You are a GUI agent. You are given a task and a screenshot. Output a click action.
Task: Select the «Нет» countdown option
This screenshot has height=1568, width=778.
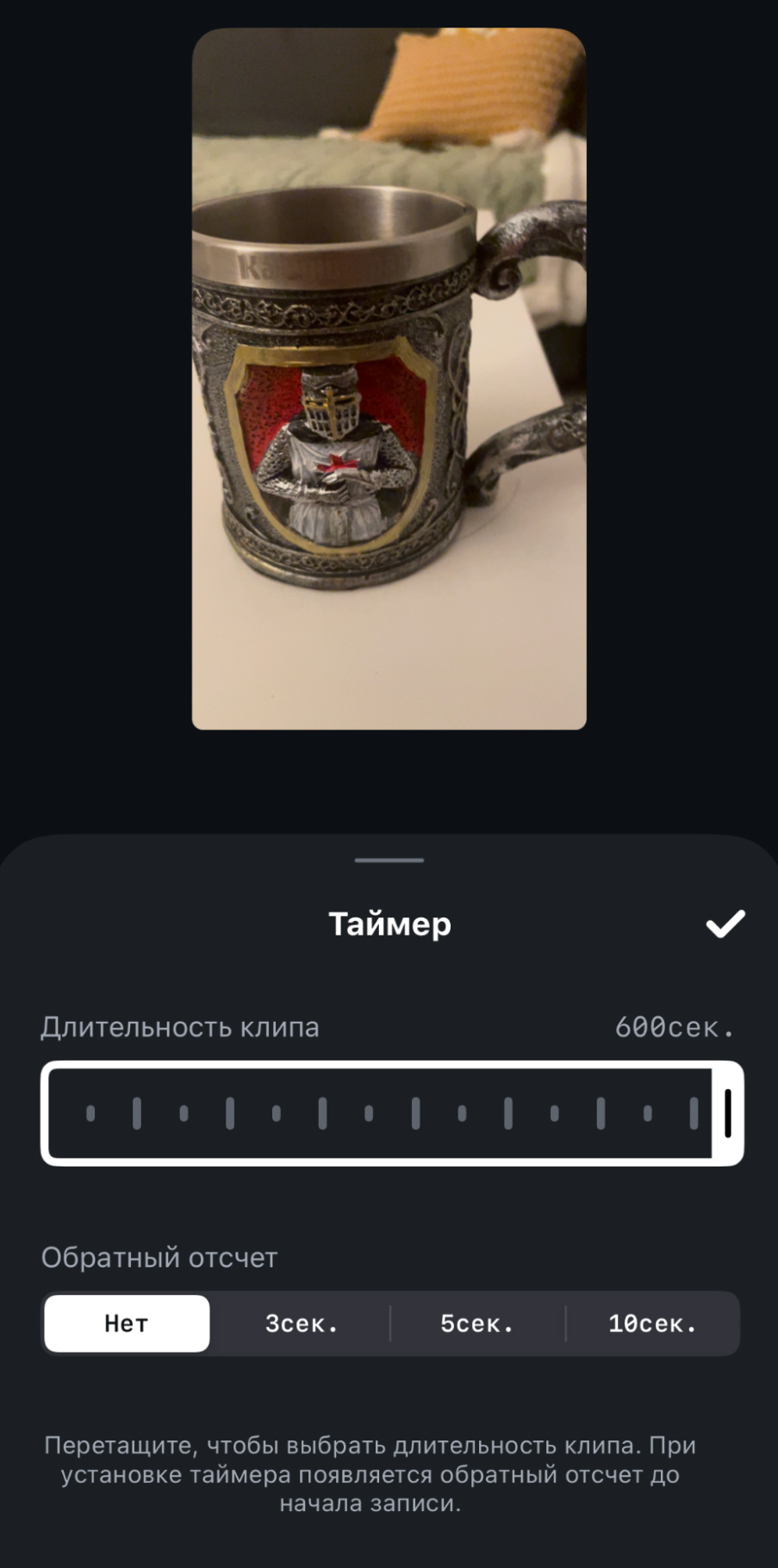[127, 1323]
